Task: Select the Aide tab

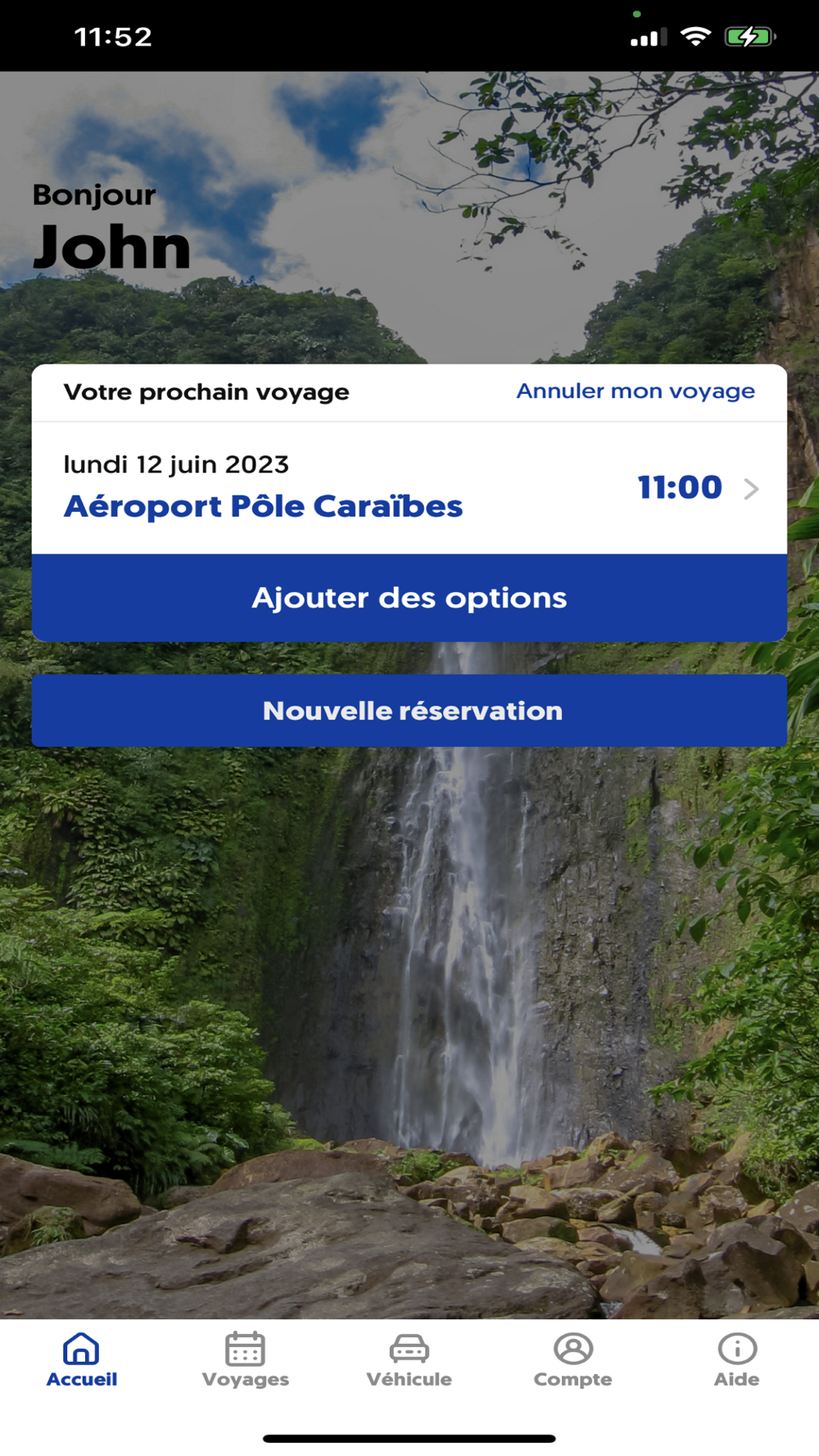Action: (737, 1361)
